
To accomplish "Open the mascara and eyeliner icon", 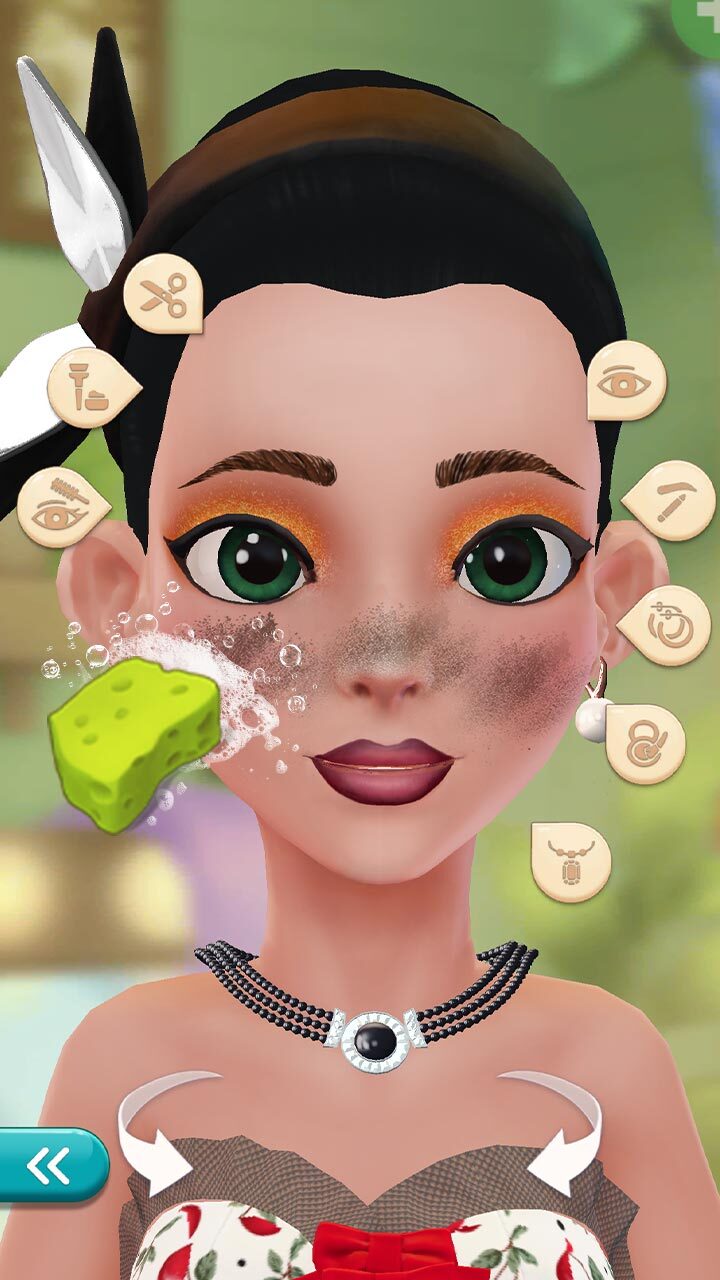I will [x=63, y=507].
